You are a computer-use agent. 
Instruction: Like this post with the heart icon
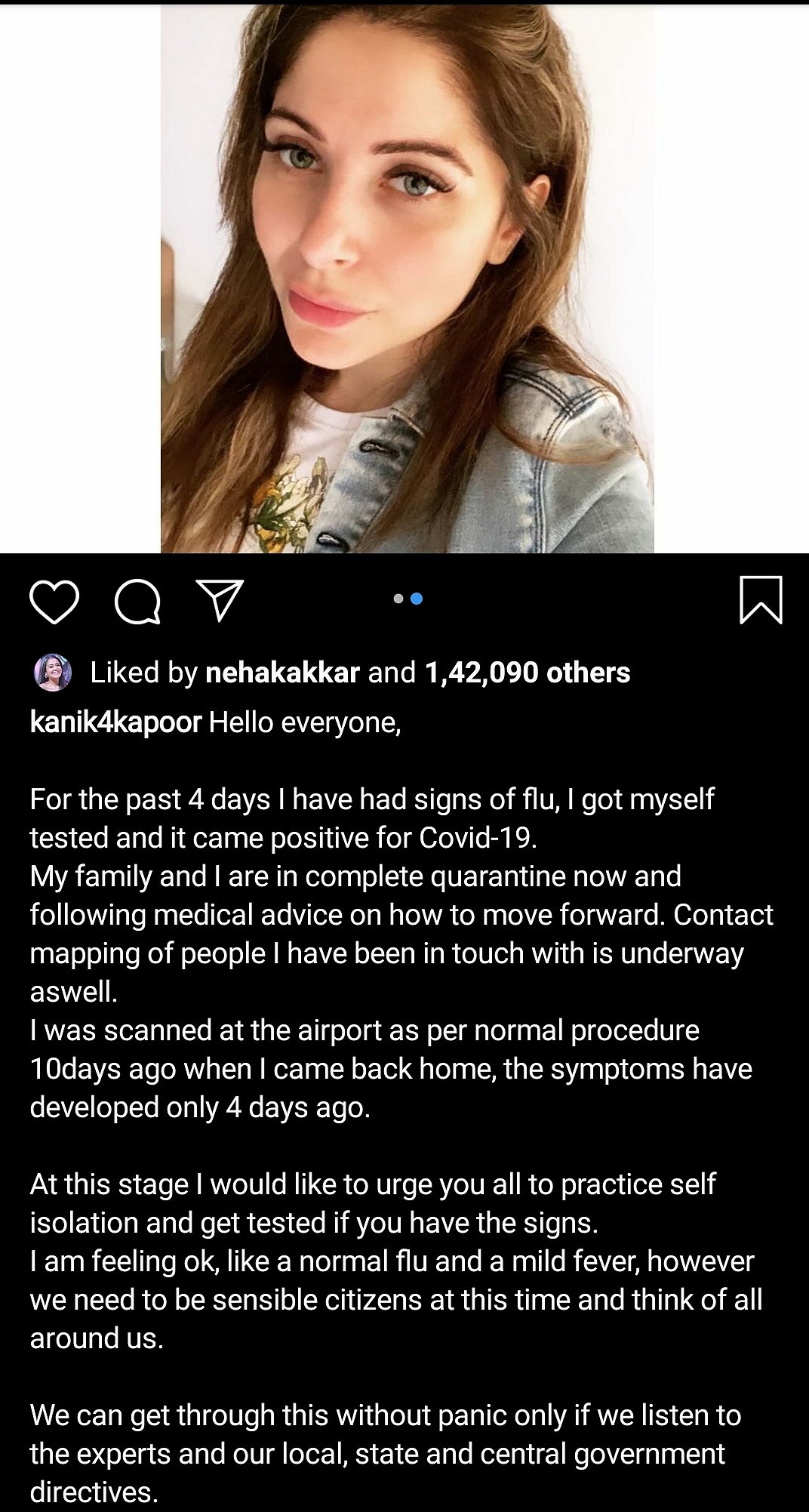click(54, 602)
